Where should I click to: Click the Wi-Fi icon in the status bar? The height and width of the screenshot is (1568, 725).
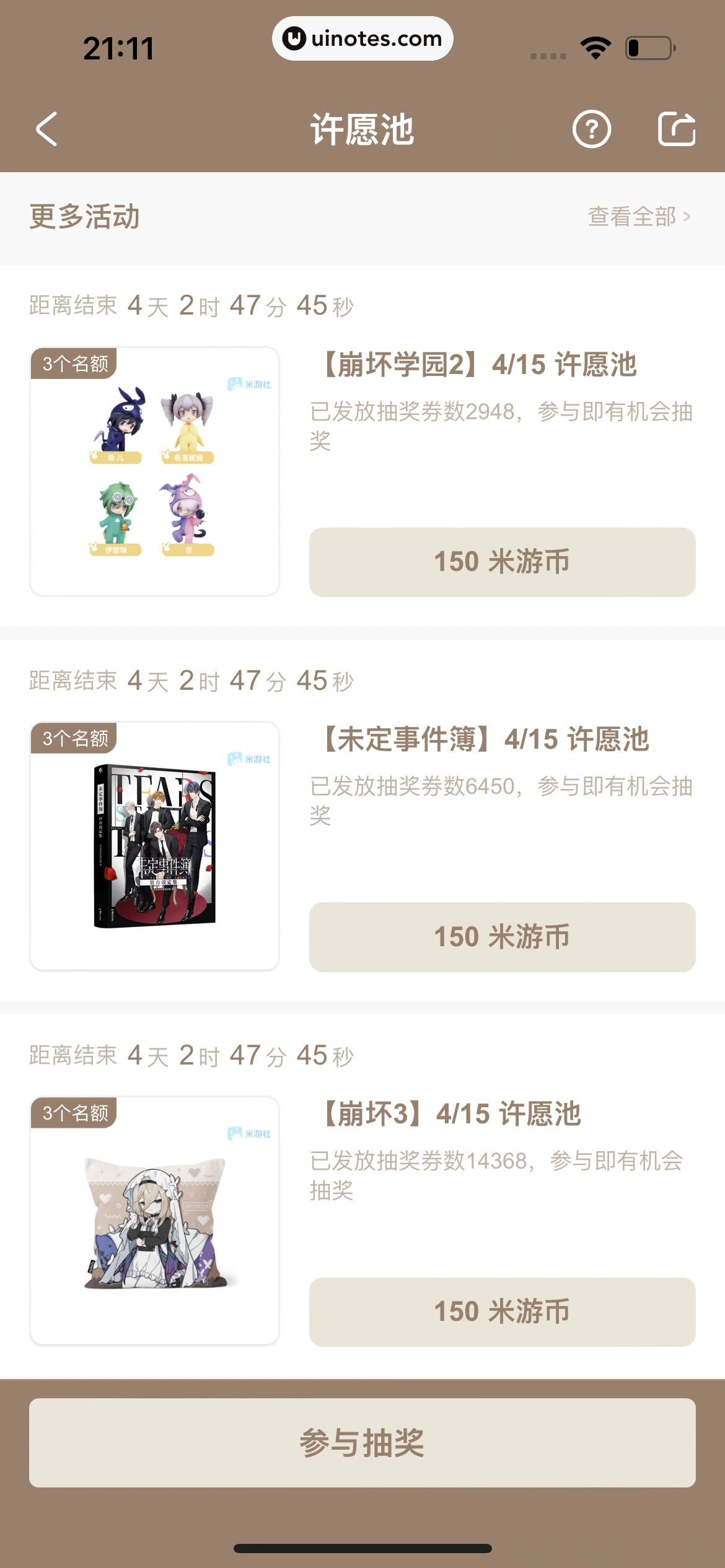595,46
